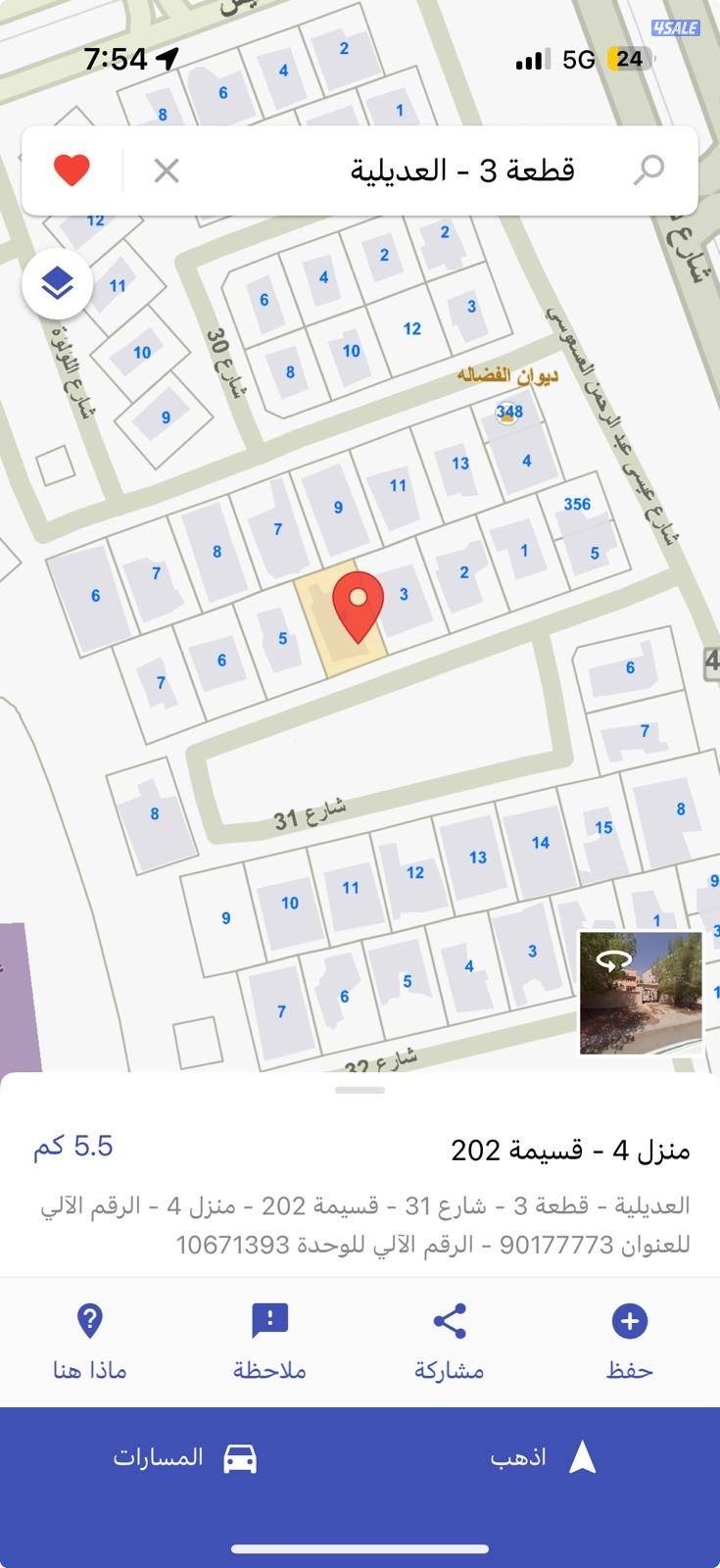Select the car icon next to المسارات
720x1568 pixels.
tap(238, 1456)
